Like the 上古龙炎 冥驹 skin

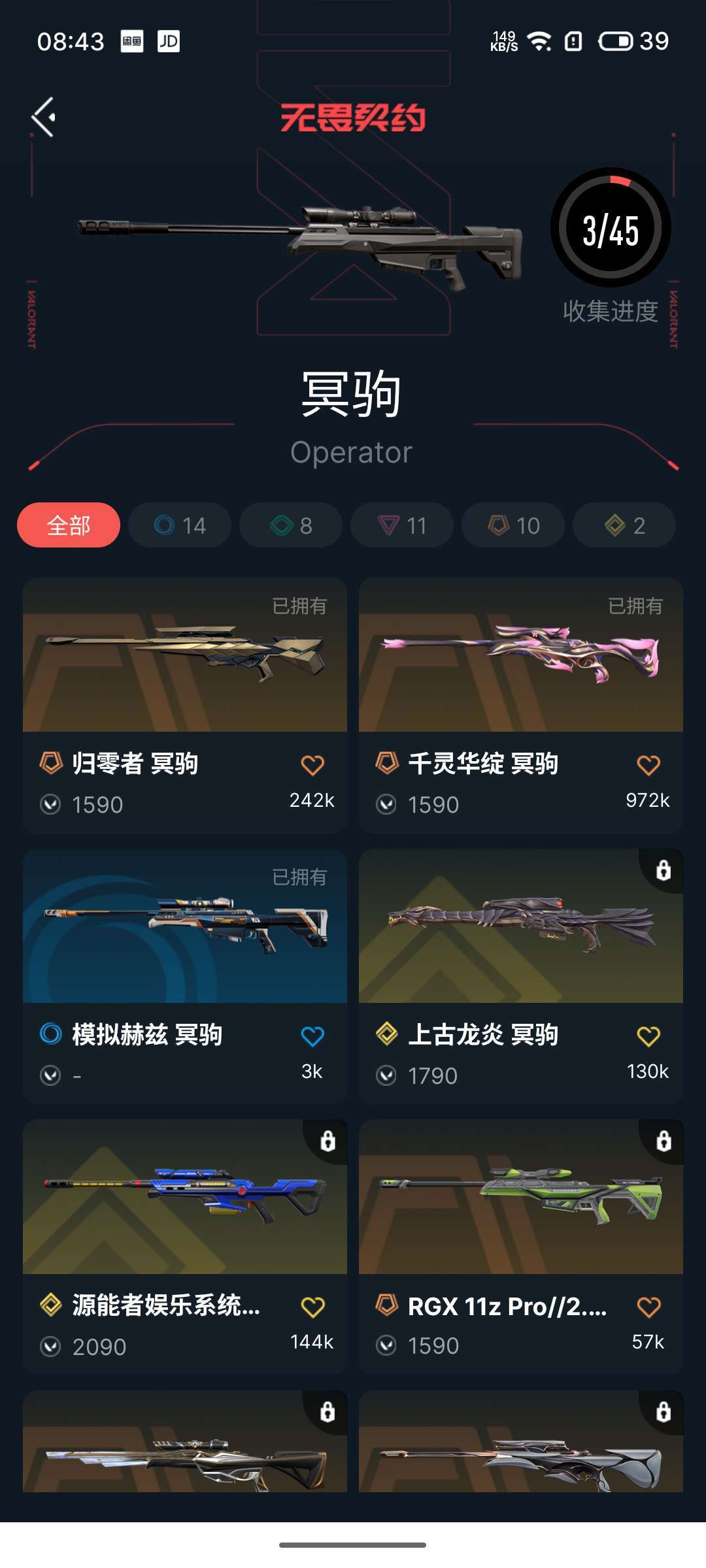648,1036
